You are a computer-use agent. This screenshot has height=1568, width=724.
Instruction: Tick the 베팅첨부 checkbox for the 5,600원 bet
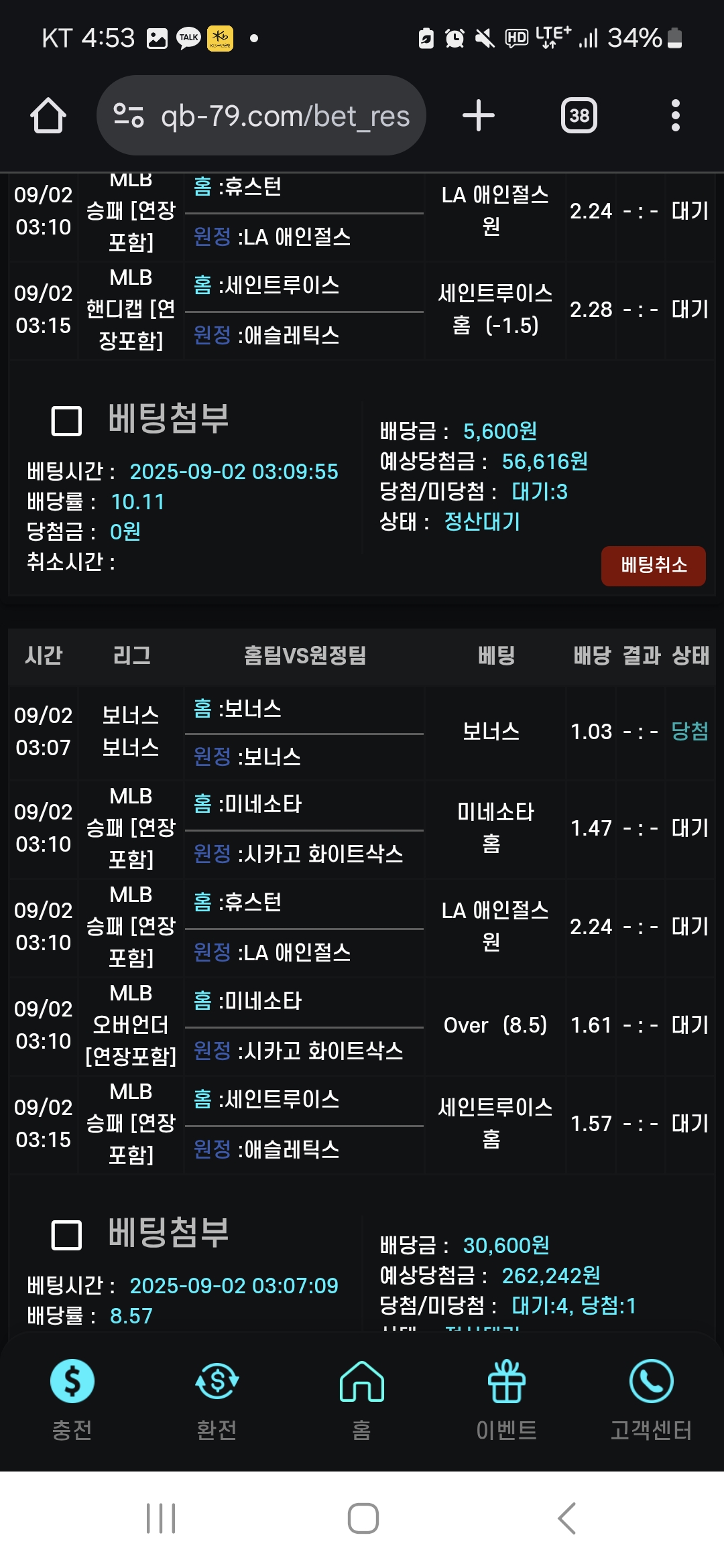tap(67, 421)
